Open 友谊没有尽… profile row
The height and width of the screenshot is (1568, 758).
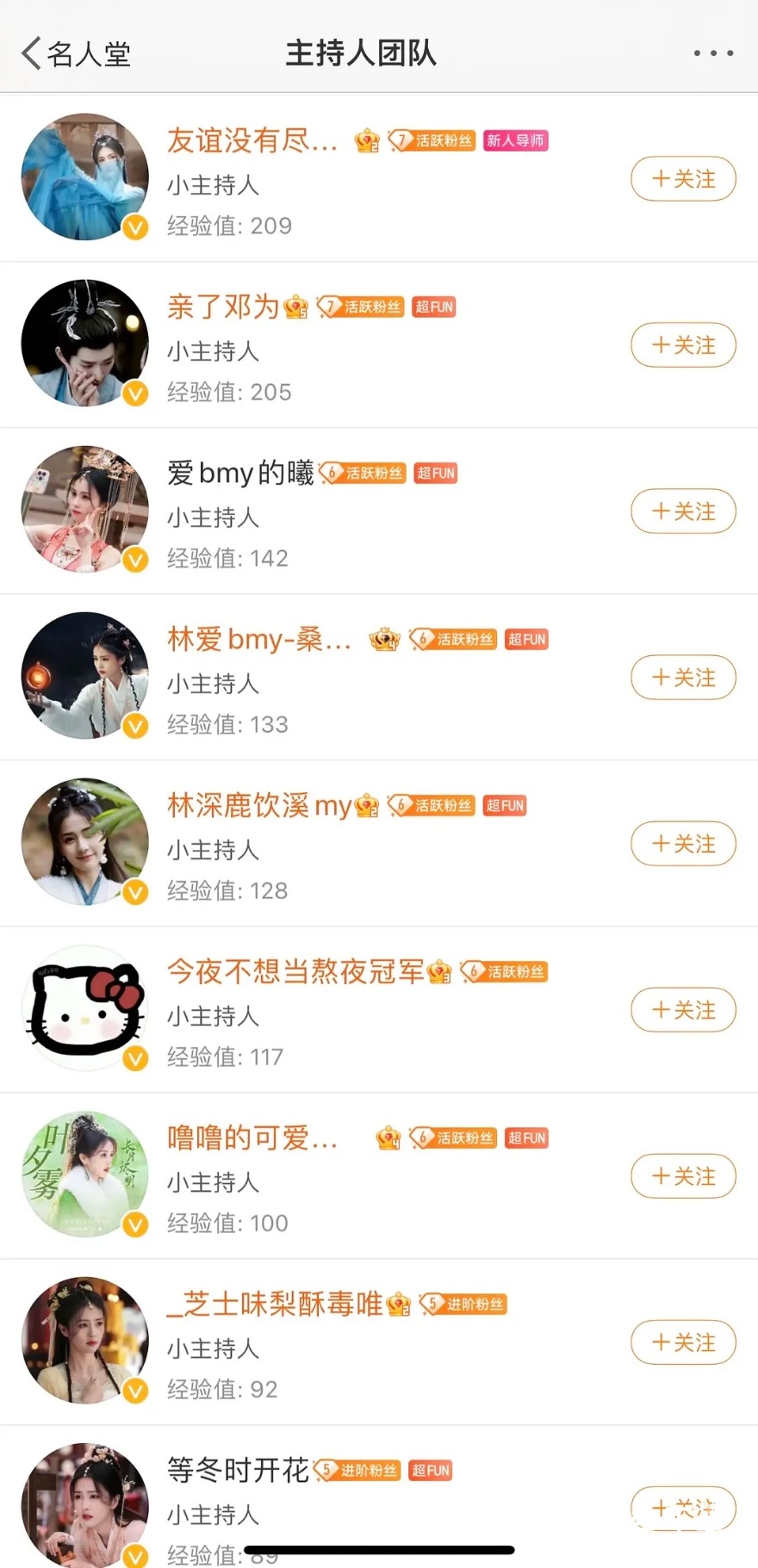252,140
